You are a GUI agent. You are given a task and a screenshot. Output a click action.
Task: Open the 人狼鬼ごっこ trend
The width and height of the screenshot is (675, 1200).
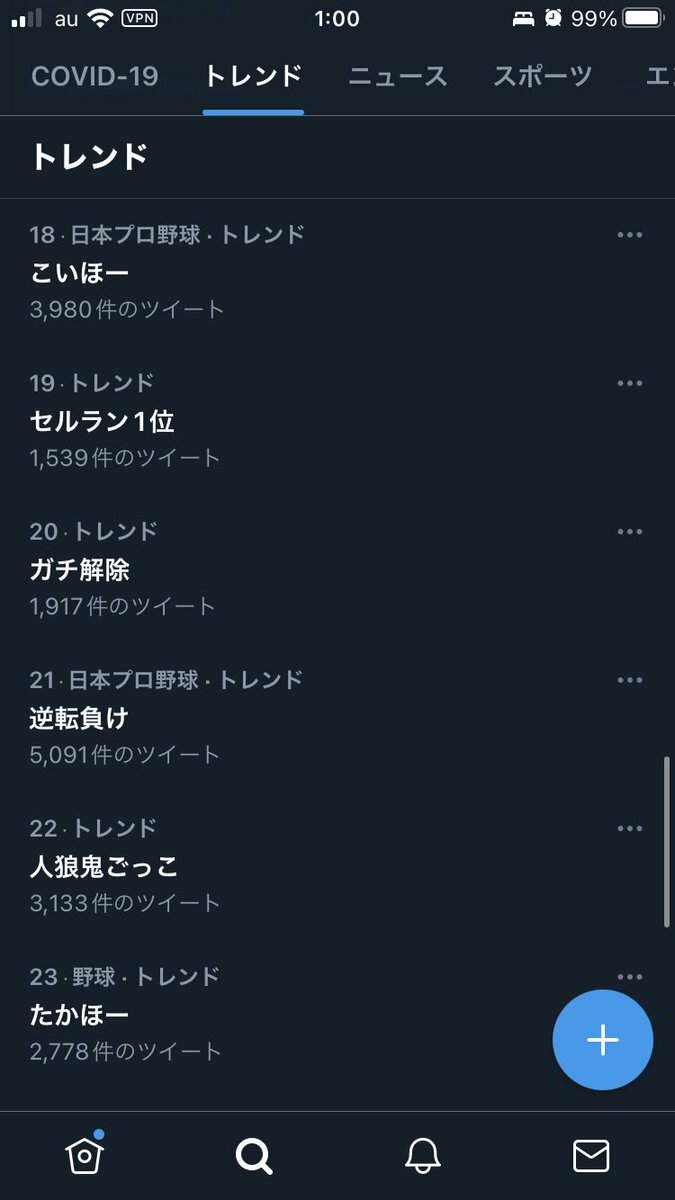(337, 866)
